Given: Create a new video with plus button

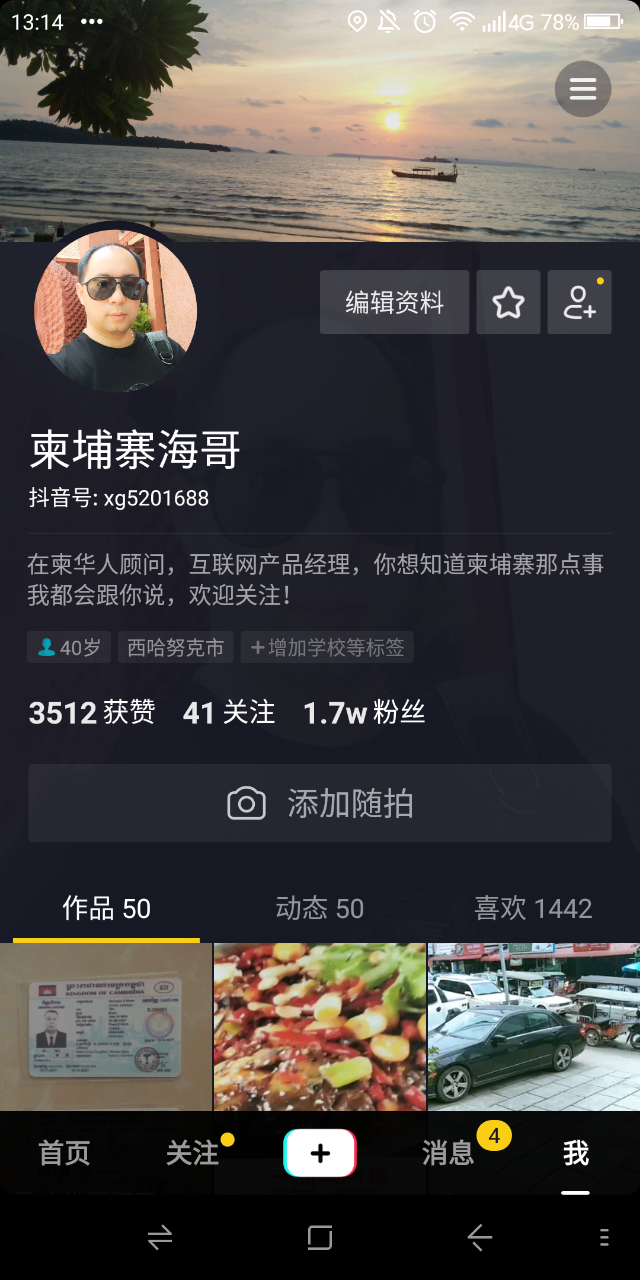Looking at the screenshot, I should pyautogui.click(x=320, y=1153).
